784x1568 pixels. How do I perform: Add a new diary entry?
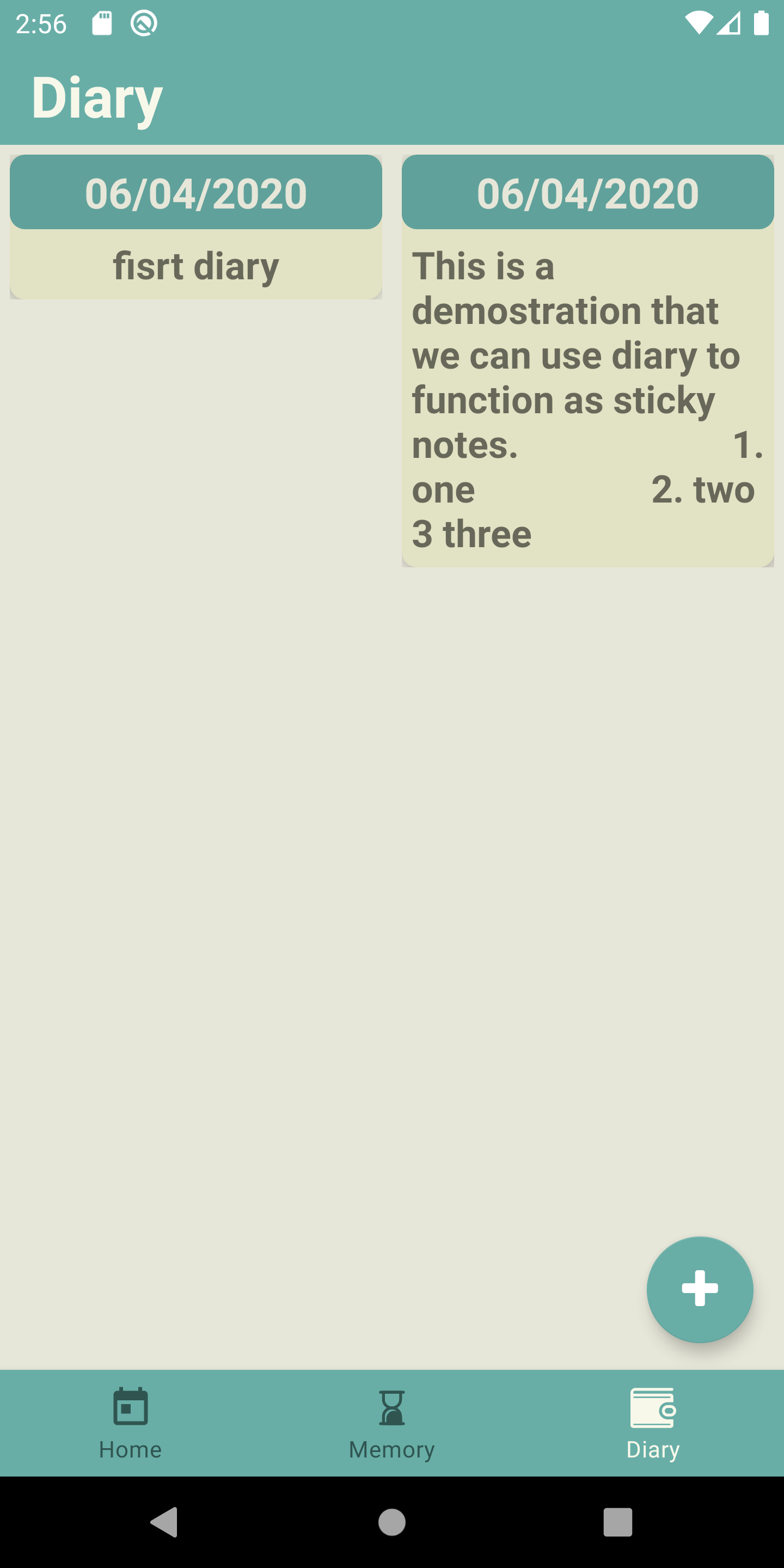pyautogui.click(x=700, y=1289)
